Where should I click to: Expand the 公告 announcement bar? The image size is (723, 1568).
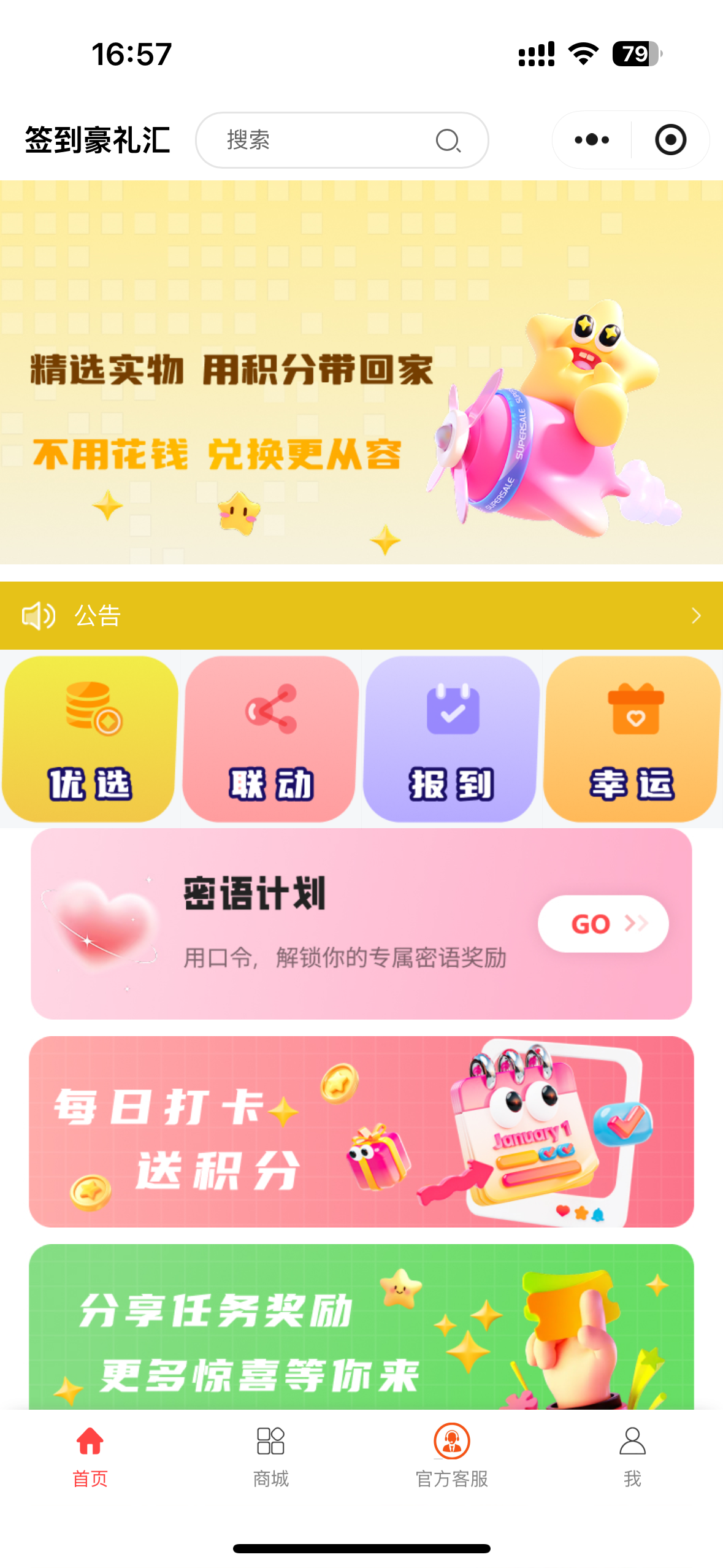pos(361,615)
